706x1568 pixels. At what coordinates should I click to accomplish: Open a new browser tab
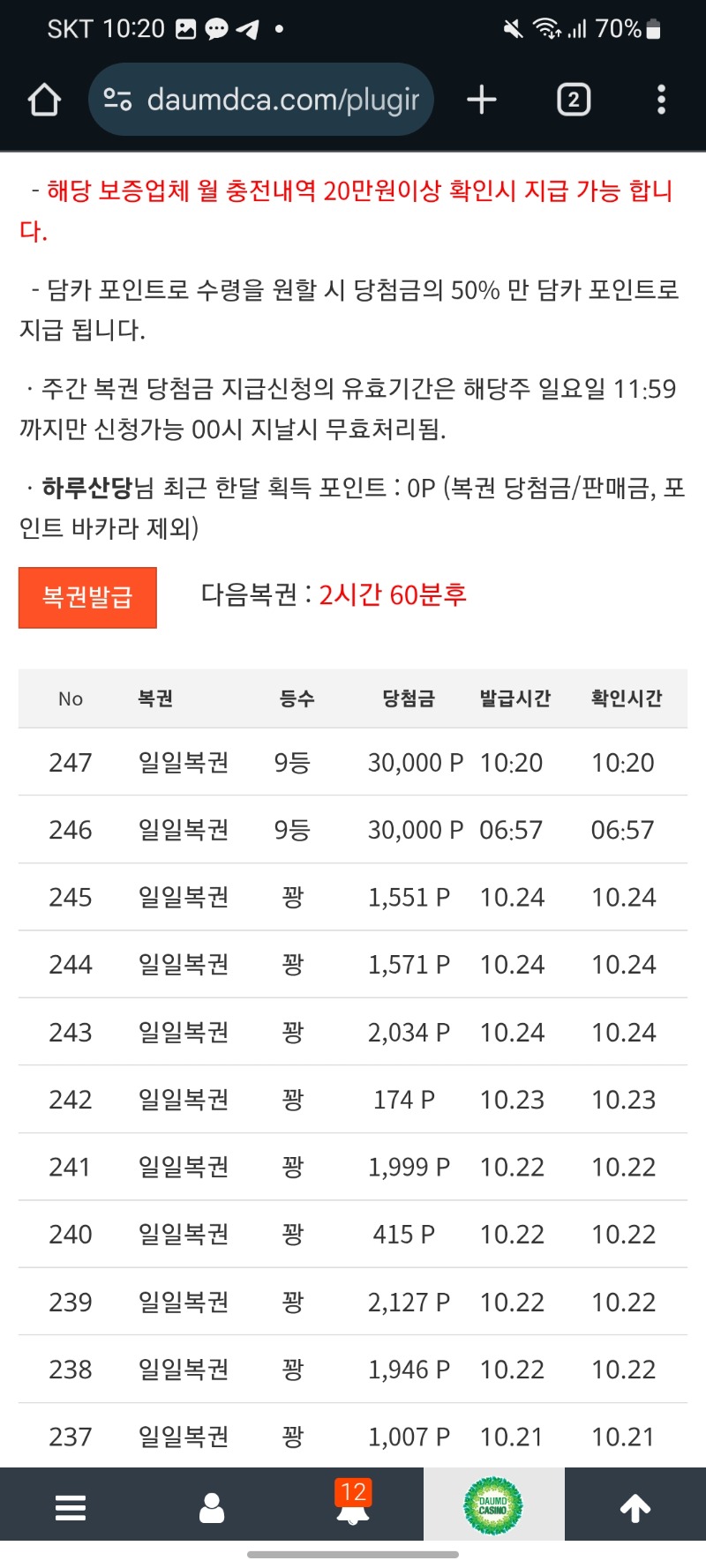(482, 100)
